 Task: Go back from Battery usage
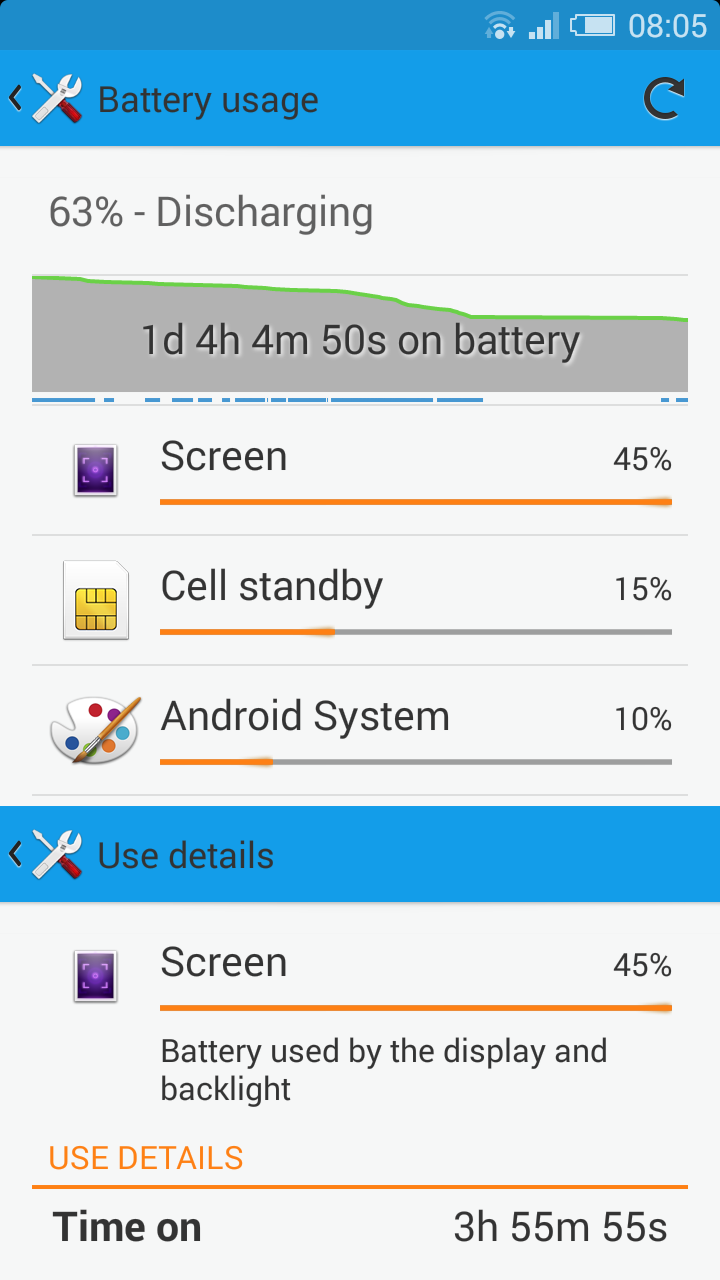(45, 99)
